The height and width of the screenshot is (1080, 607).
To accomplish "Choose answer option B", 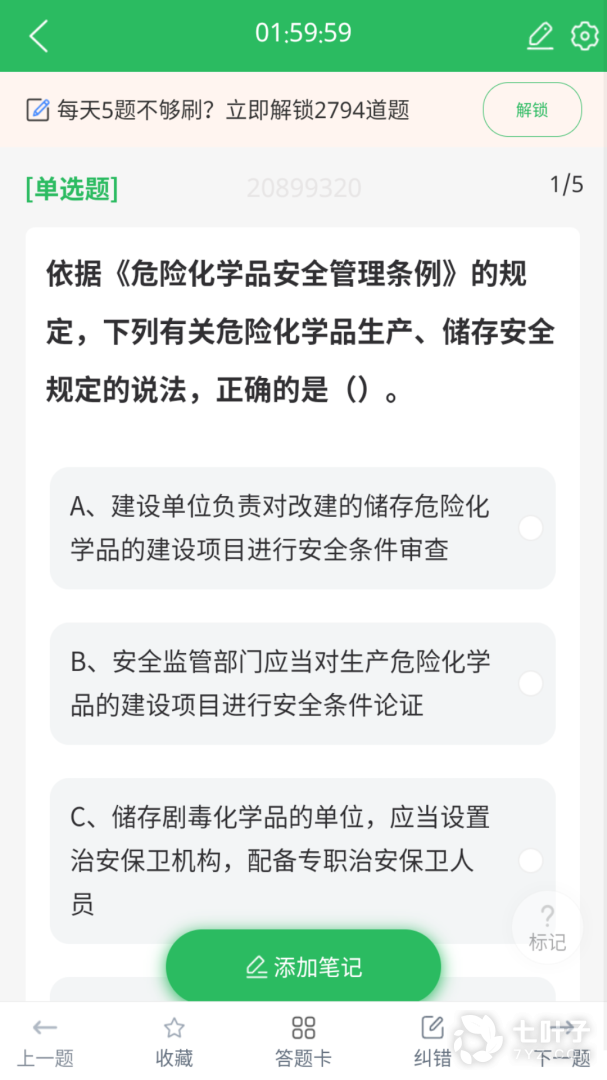I will pos(302,684).
